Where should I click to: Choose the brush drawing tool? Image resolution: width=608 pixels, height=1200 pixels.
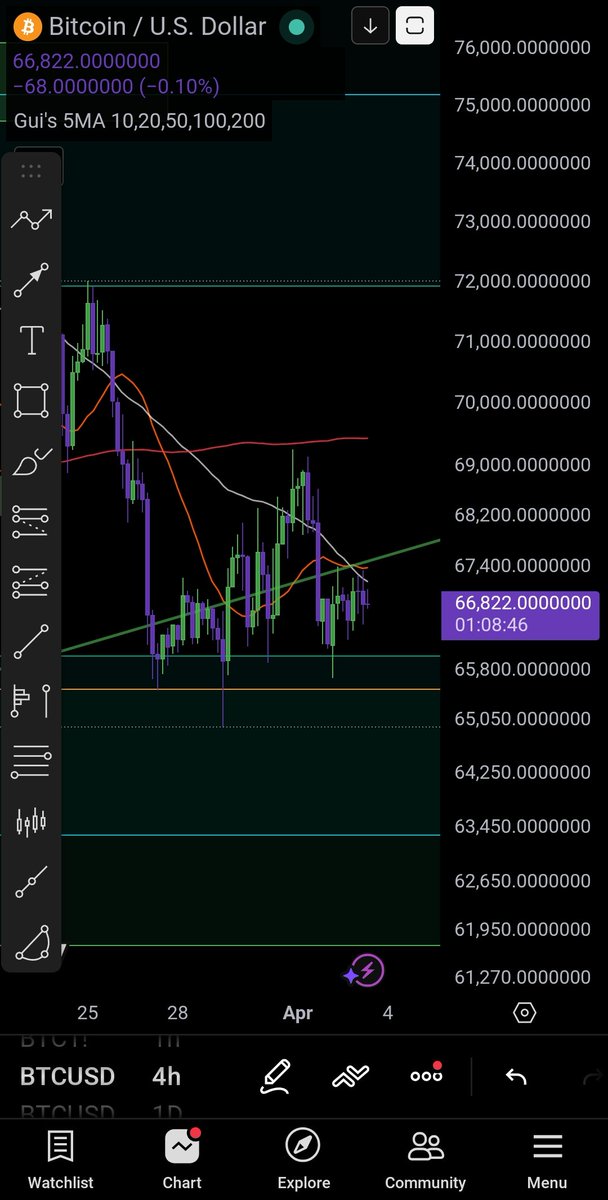[31, 462]
